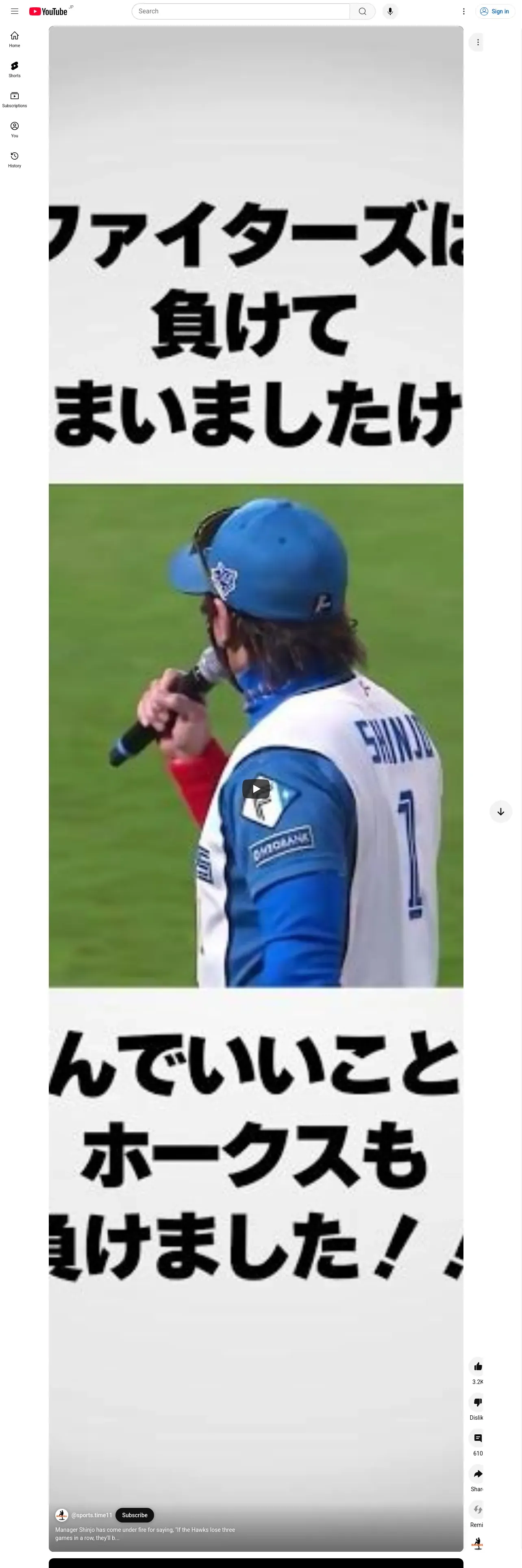Submit search with magnifier button

(362, 11)
